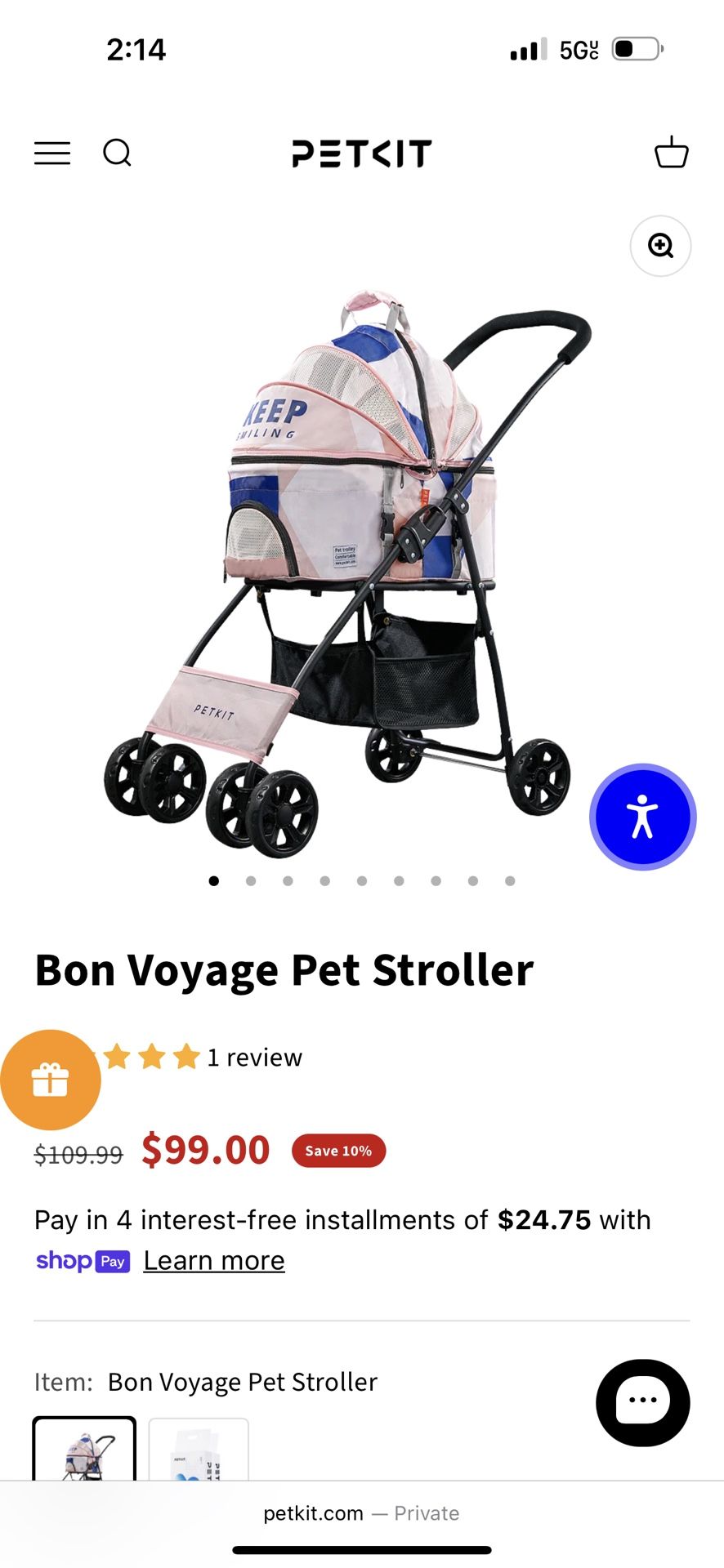Open the hamburger menu
Image resolution: width=724 pixels, height=1568 pixels.
[52, 153]
